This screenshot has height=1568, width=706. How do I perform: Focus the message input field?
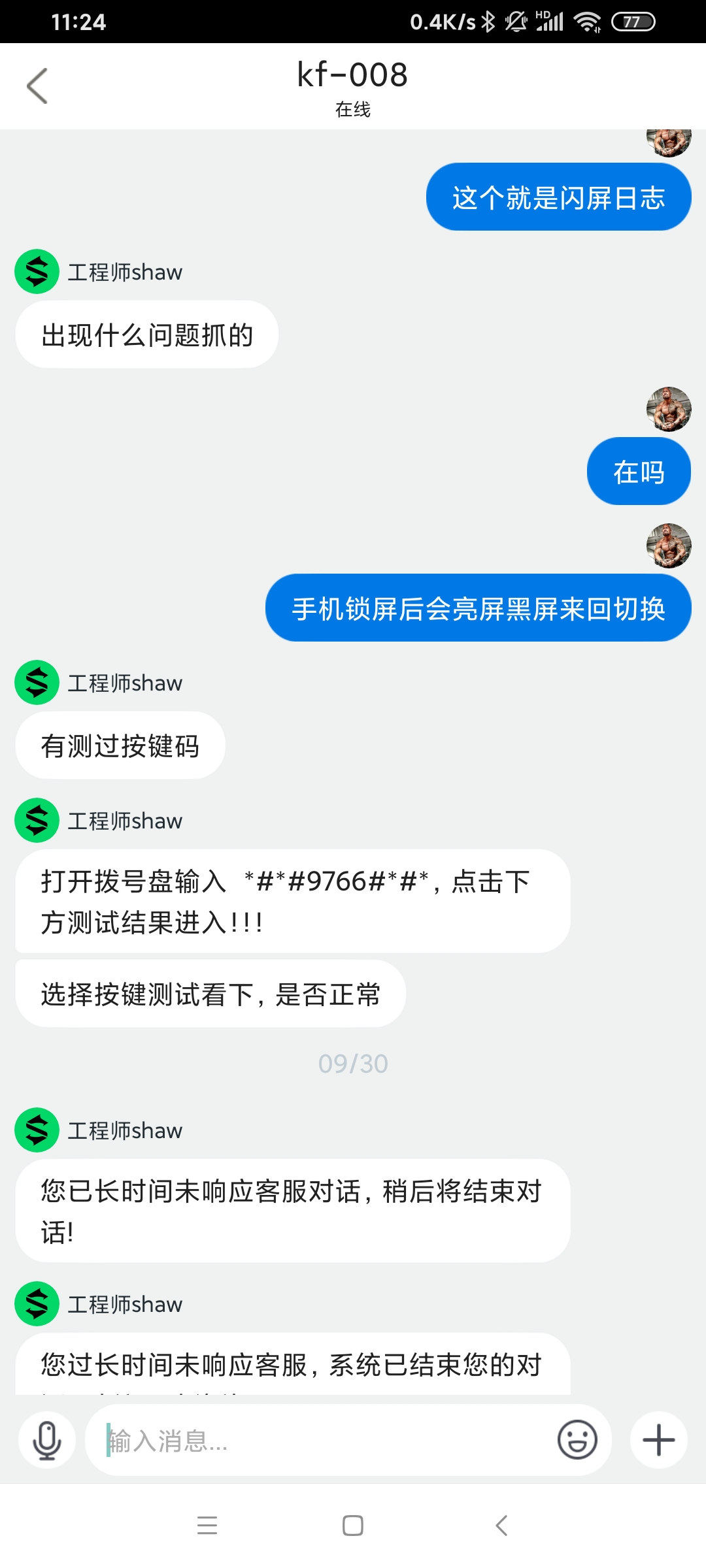[320, 1440]
